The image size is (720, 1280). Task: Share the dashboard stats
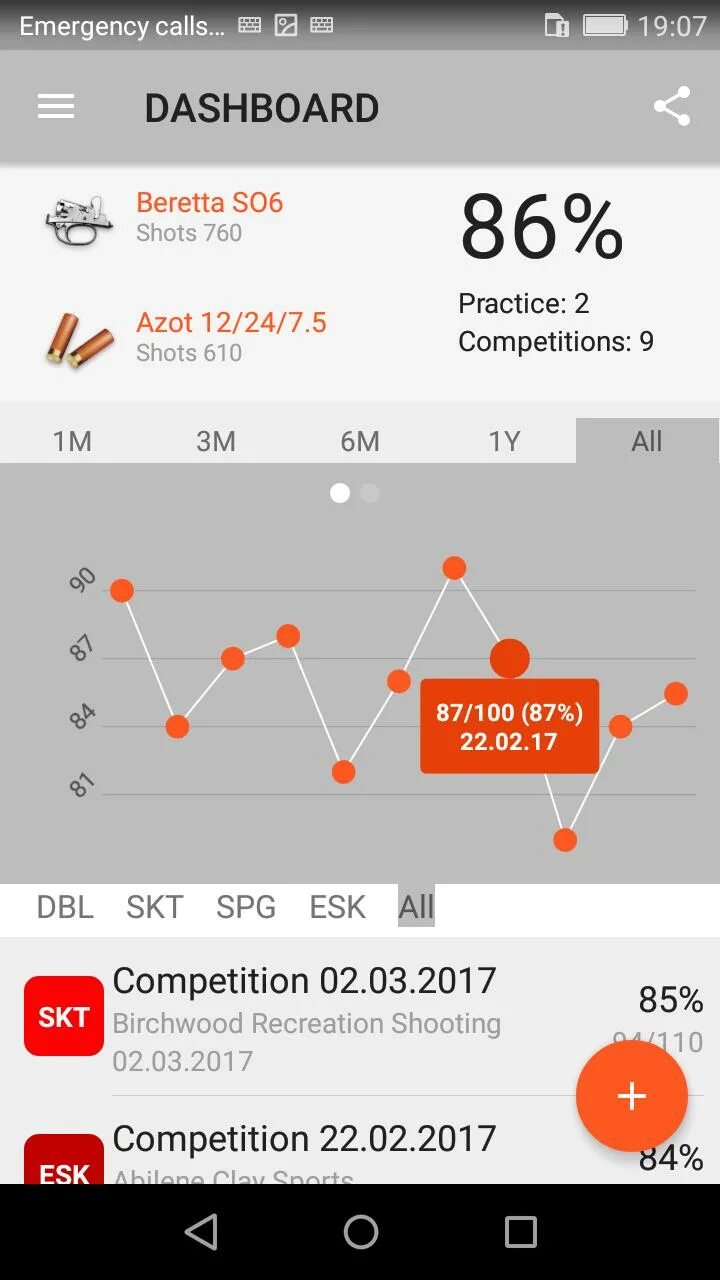672,107
